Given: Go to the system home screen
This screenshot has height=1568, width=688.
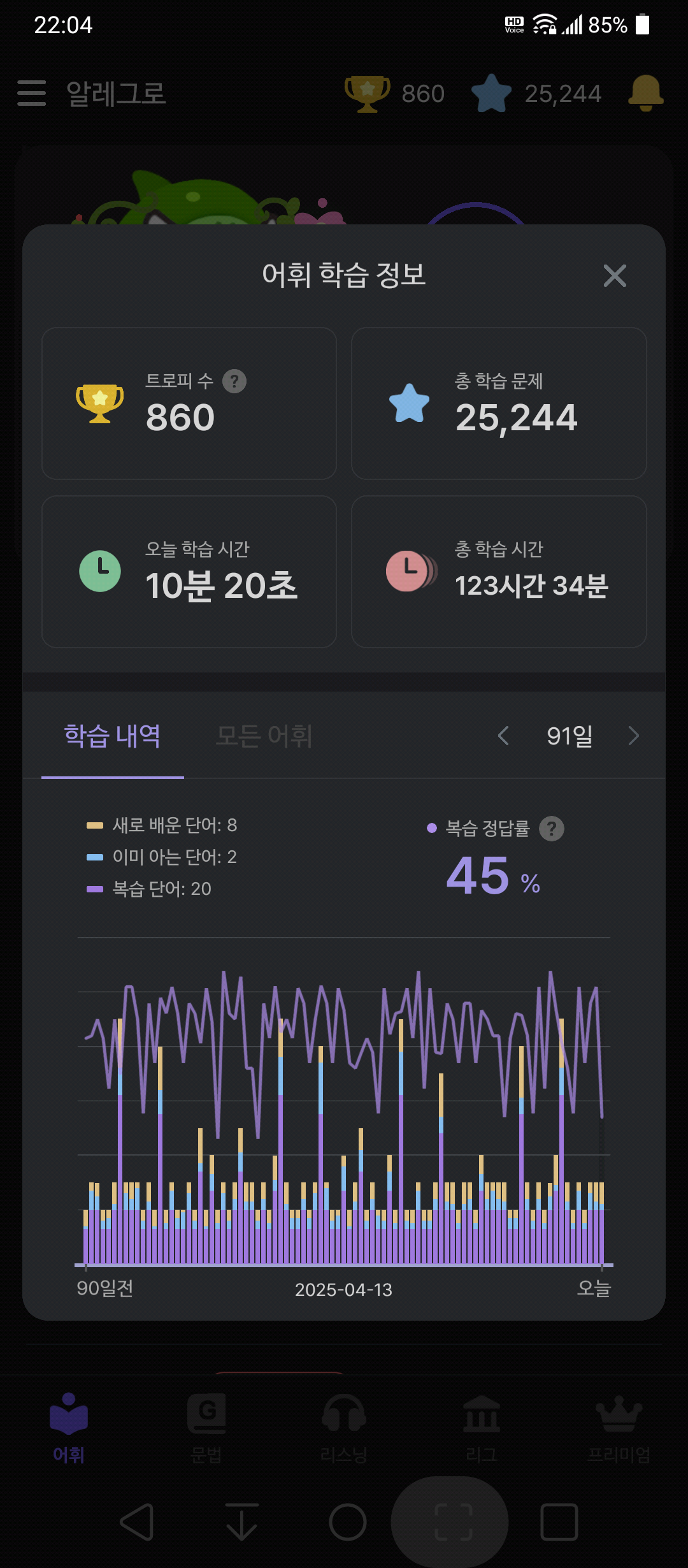Looking at the screenshot, I should click(348, 1522).
